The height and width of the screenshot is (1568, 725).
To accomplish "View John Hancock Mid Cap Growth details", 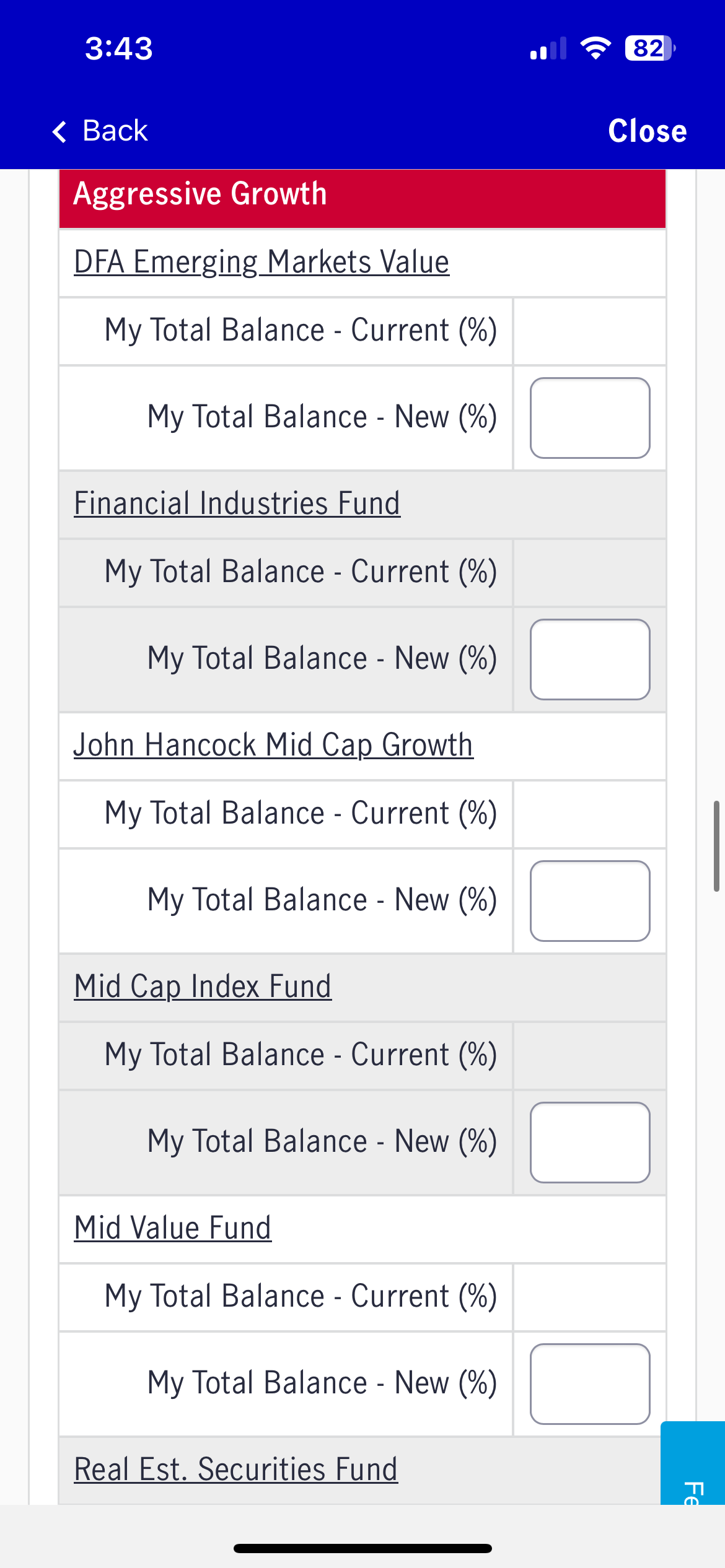I will pos(273,745).
